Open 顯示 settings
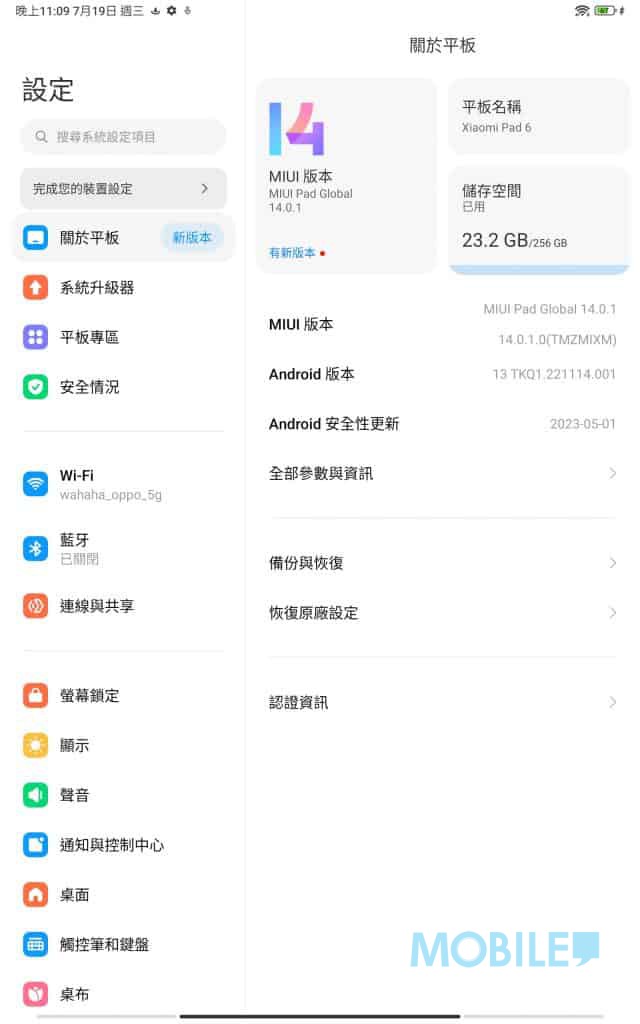The width and height of the screenshot is (640, 1024). click(x=75, y=745)
